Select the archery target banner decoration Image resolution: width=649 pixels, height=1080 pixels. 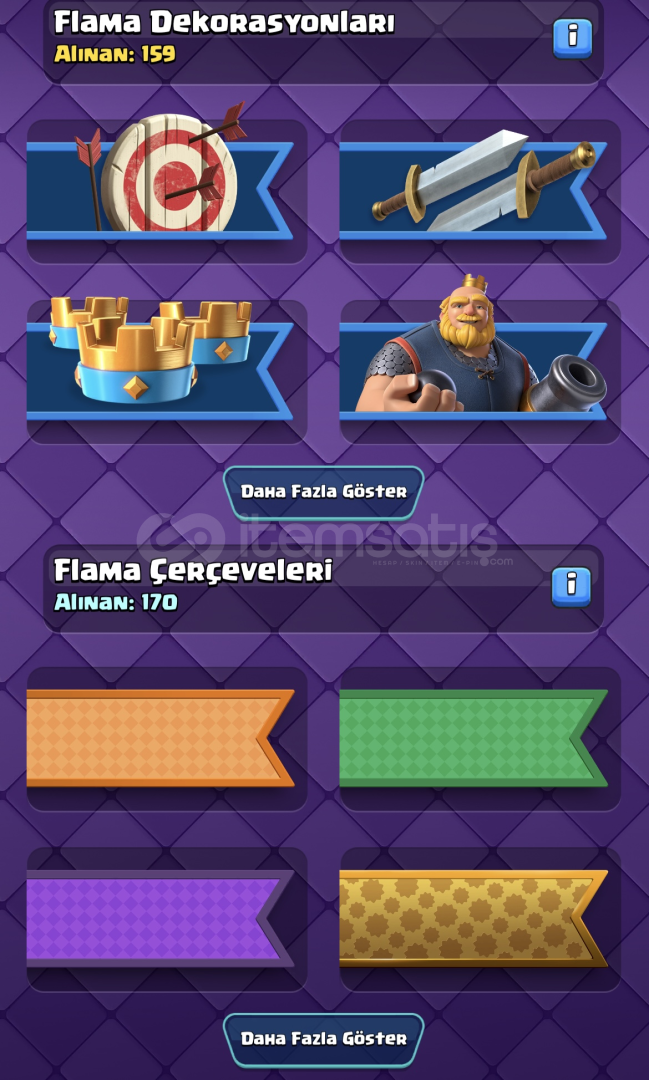point(165,190)
